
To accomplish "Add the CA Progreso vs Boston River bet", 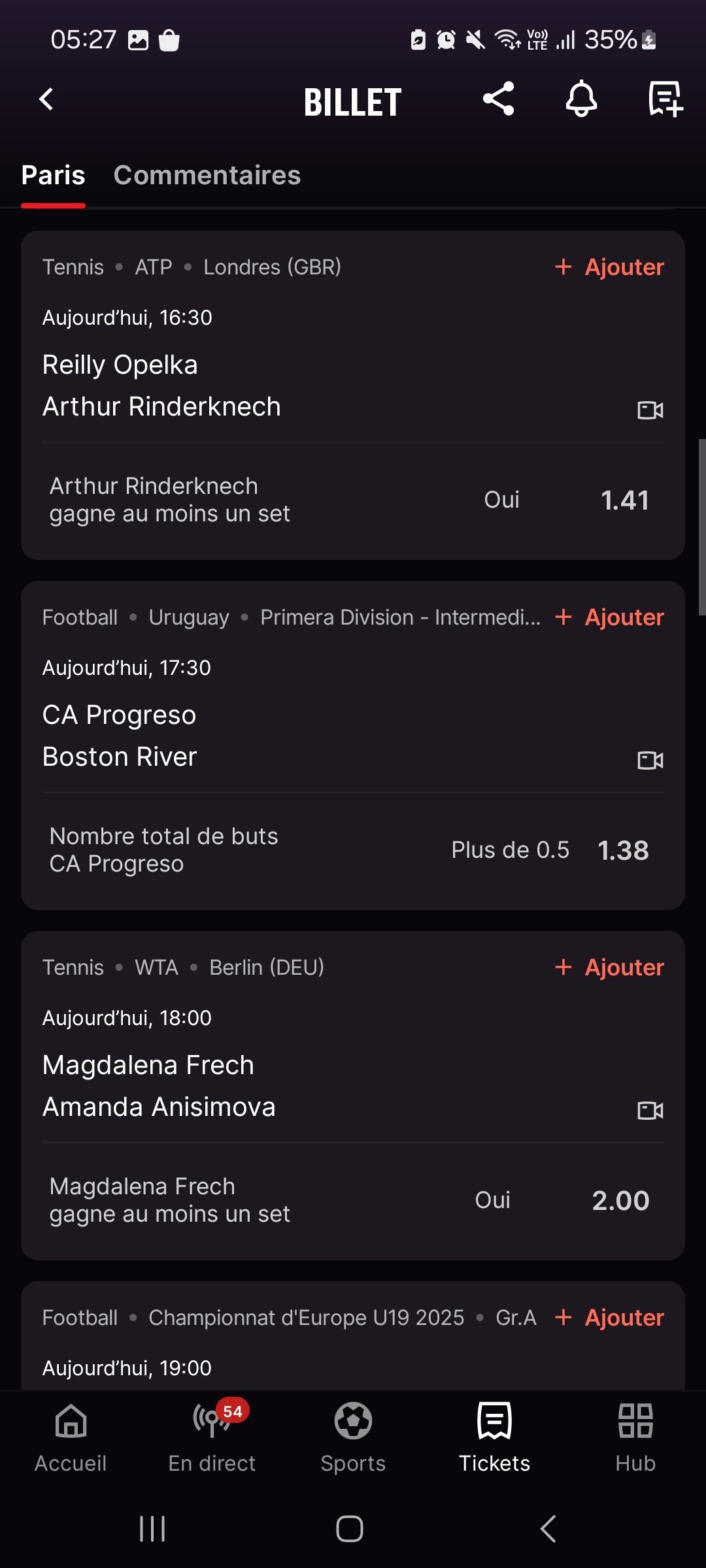I will 609,617.
